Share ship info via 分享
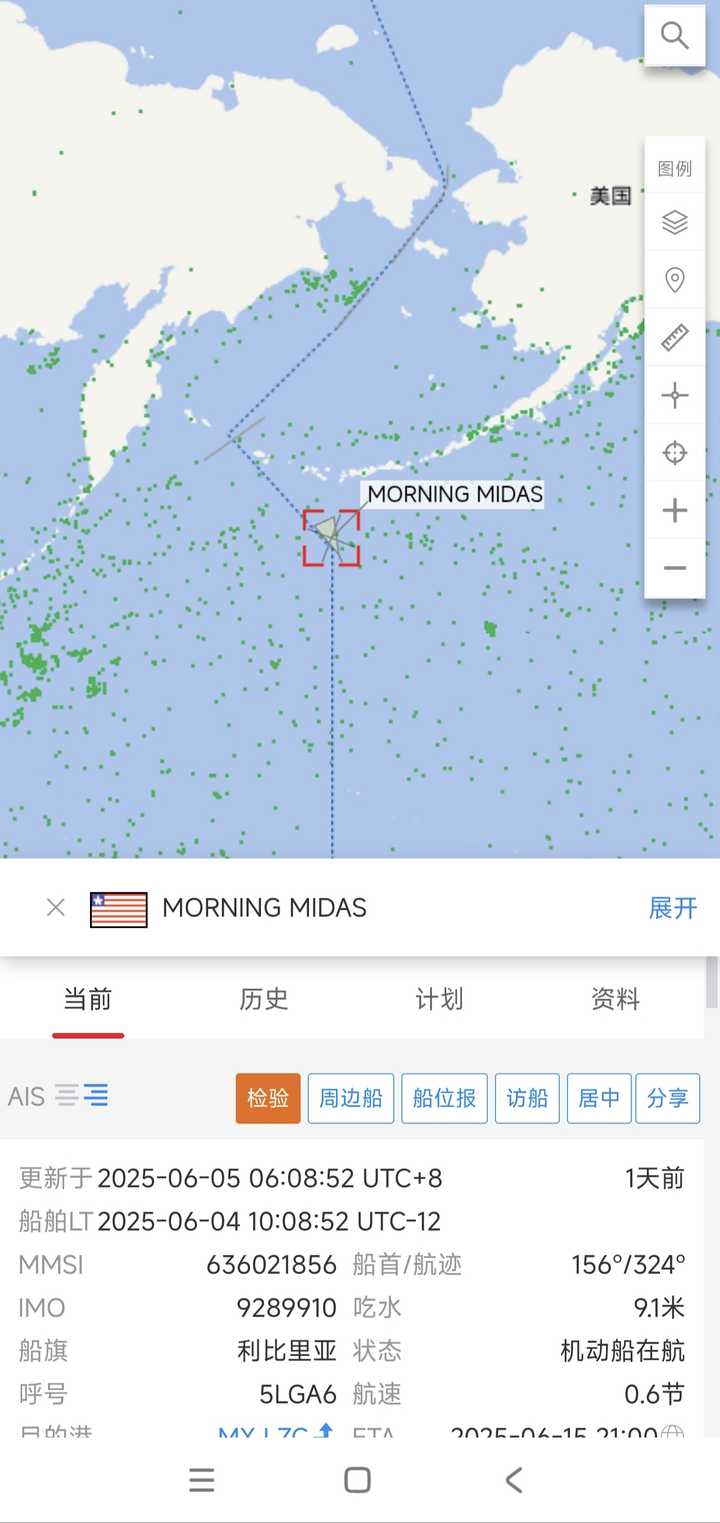This screenshot has width=720, height=1523. (668, 1098)
